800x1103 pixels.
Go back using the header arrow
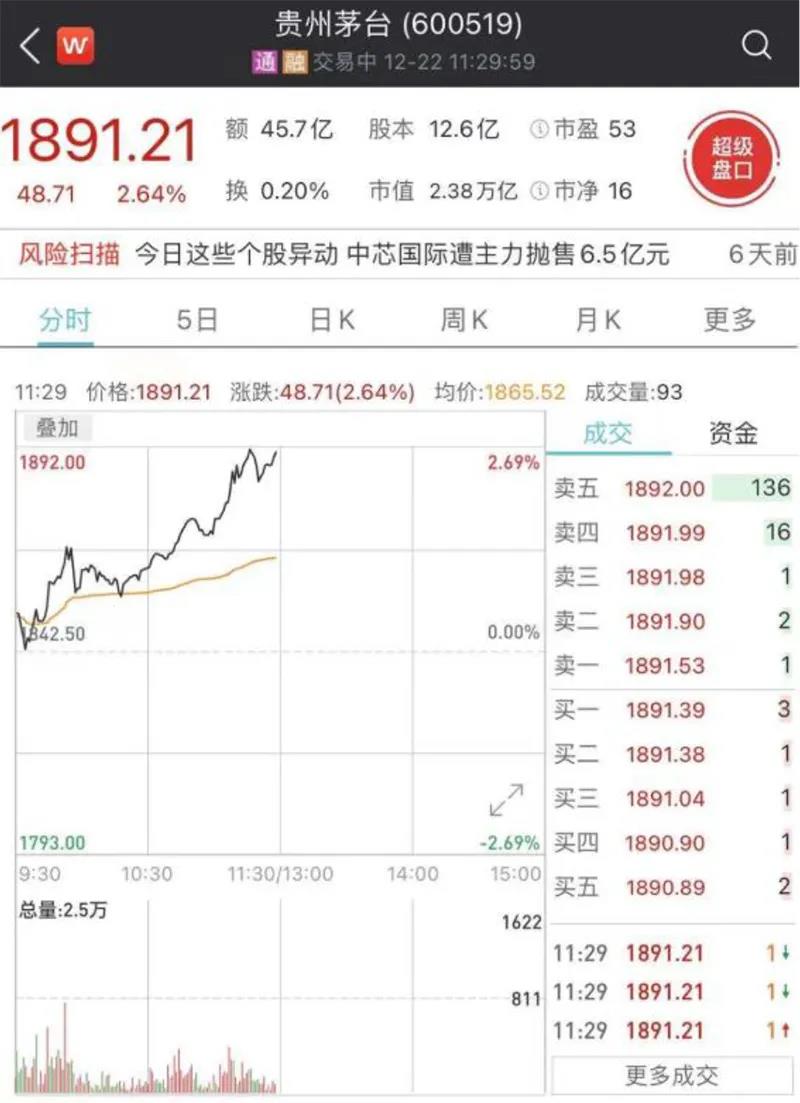coord(30,45)
